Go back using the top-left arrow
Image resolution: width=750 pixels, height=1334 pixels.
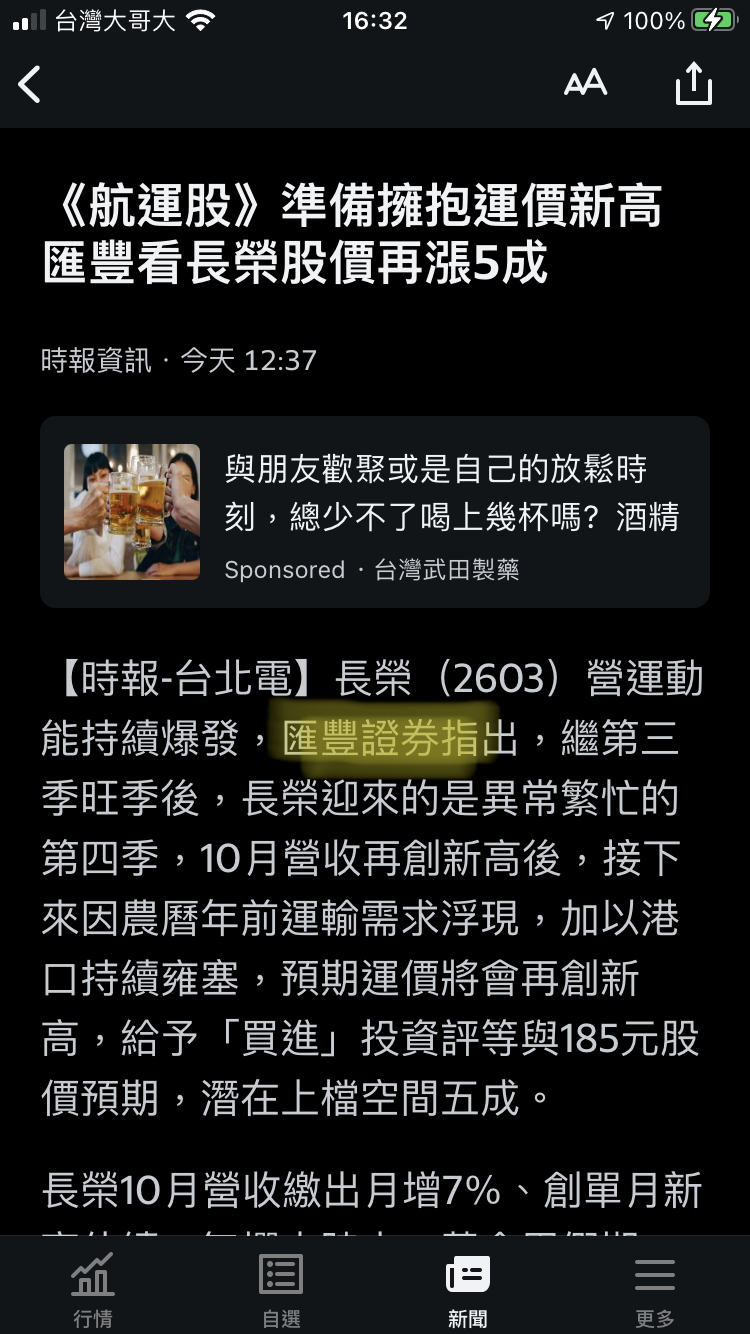coord(30,85)
